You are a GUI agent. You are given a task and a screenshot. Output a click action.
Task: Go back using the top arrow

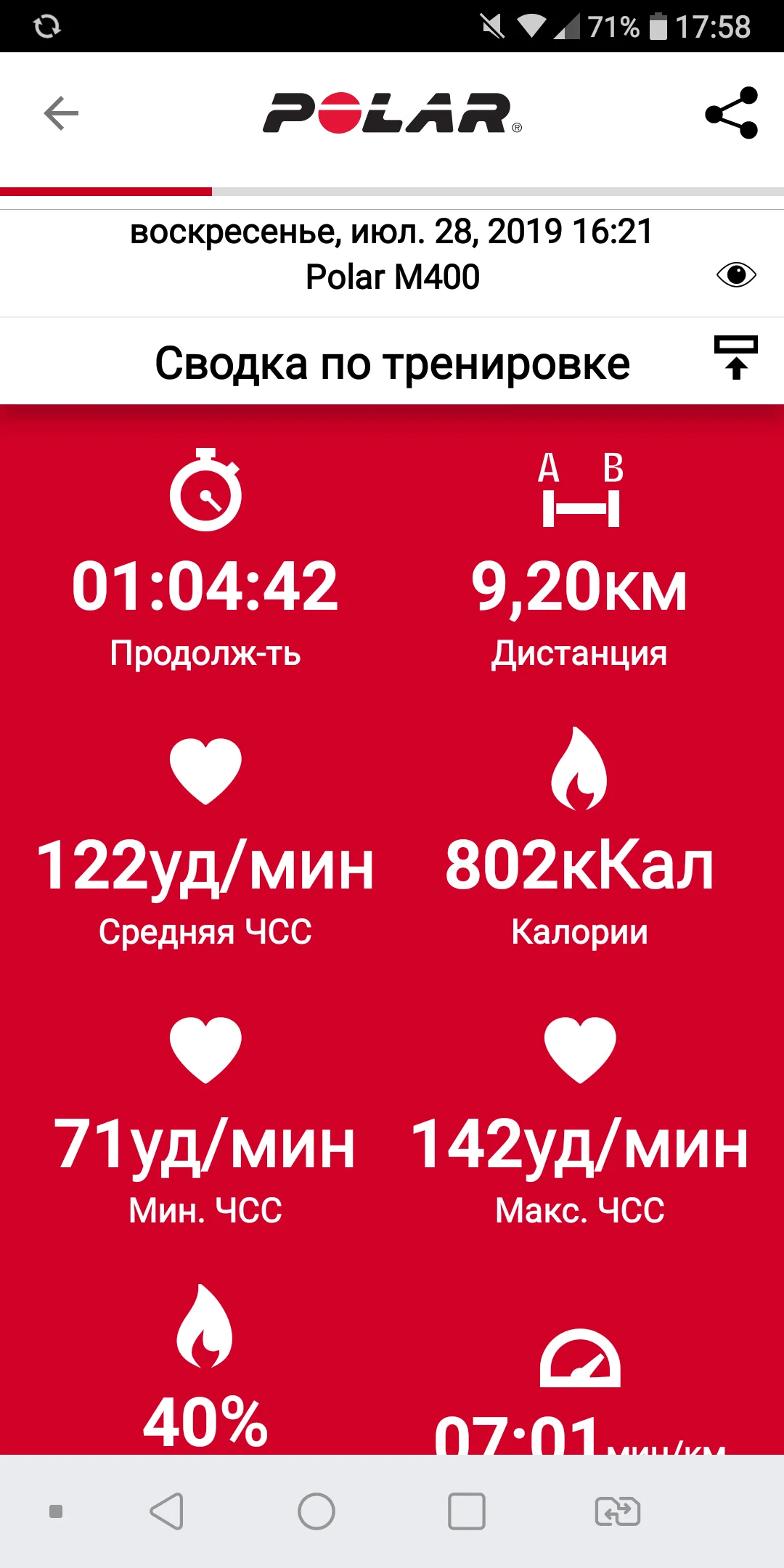click(x=61, y=113)
